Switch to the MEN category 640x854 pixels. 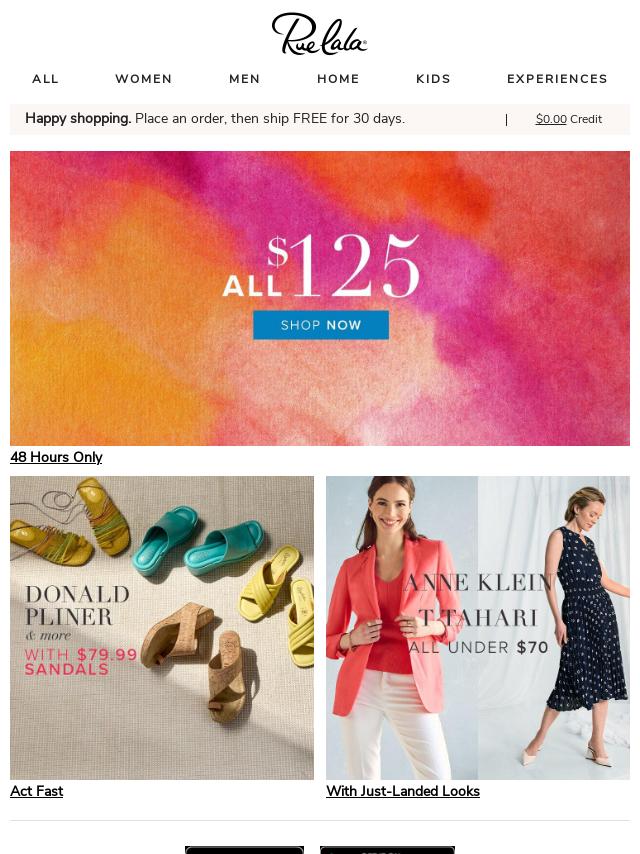pyautogui.click(x=244, y=79)
